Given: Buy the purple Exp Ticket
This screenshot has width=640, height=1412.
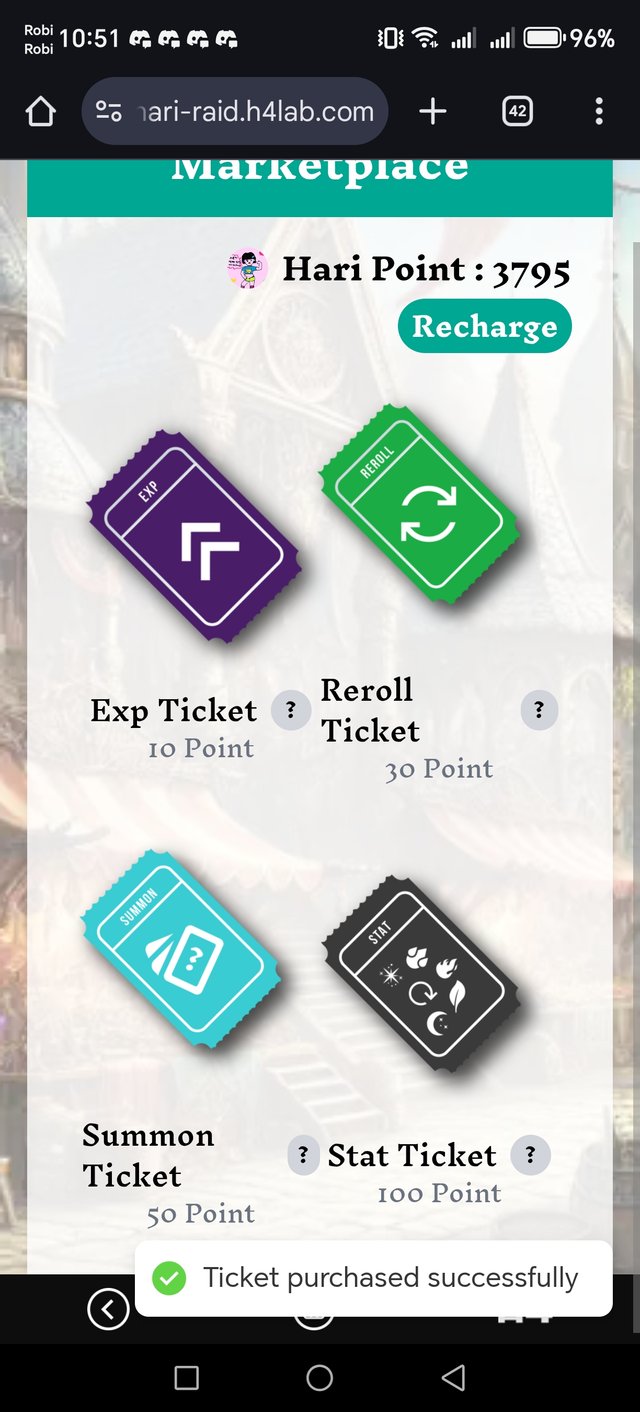Looking at the screenshot, I should pyautogui.click(x=194, y=538).
